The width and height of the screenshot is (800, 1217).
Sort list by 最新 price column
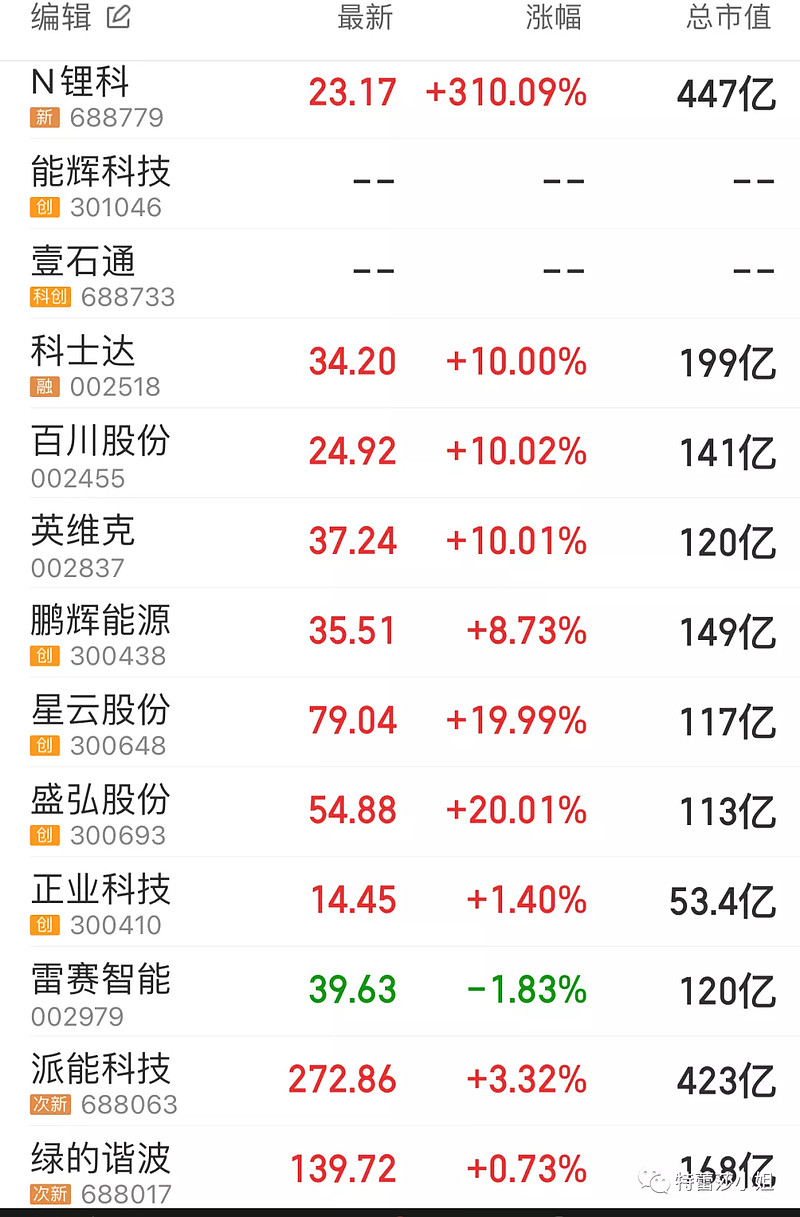(x=365, y=17)
